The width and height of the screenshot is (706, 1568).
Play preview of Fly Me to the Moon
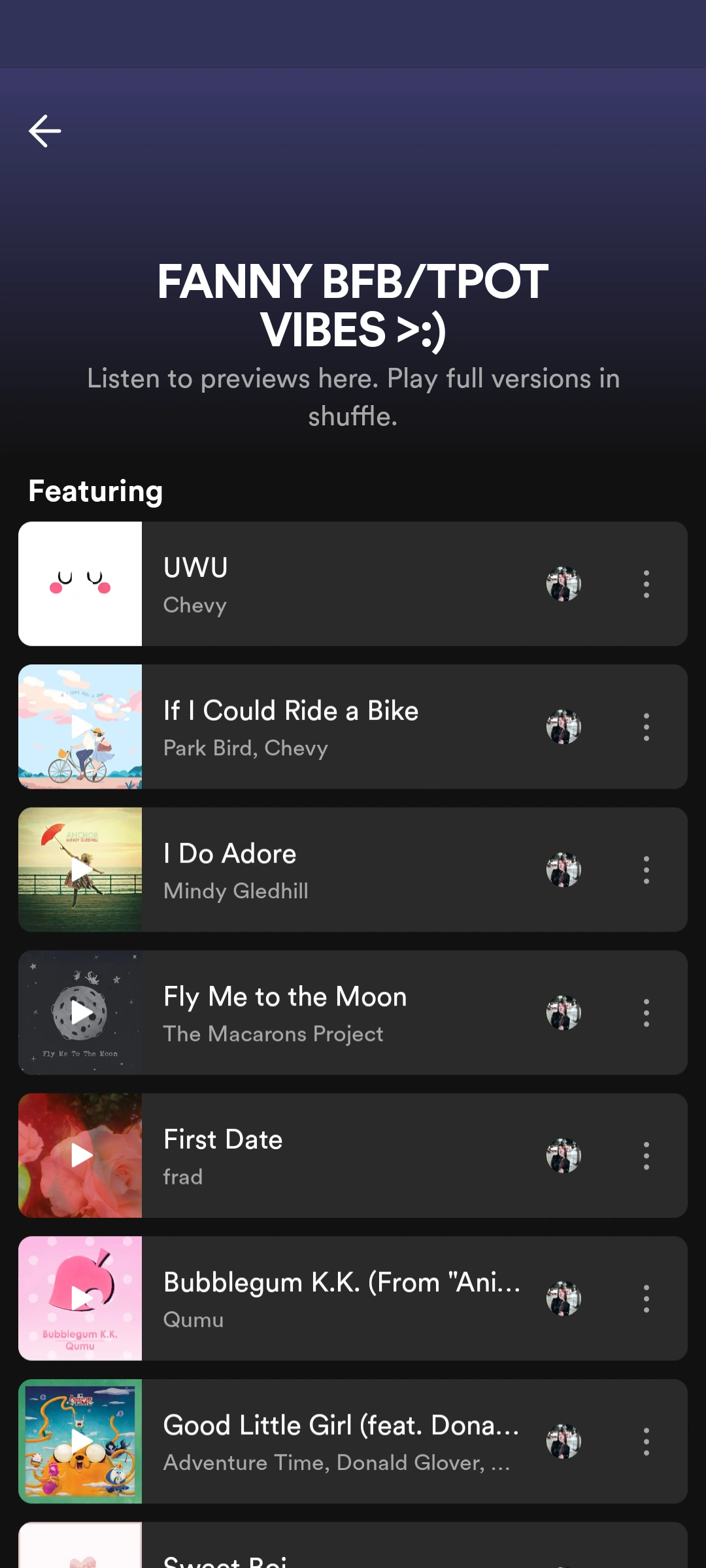[x=80, y=1013]
